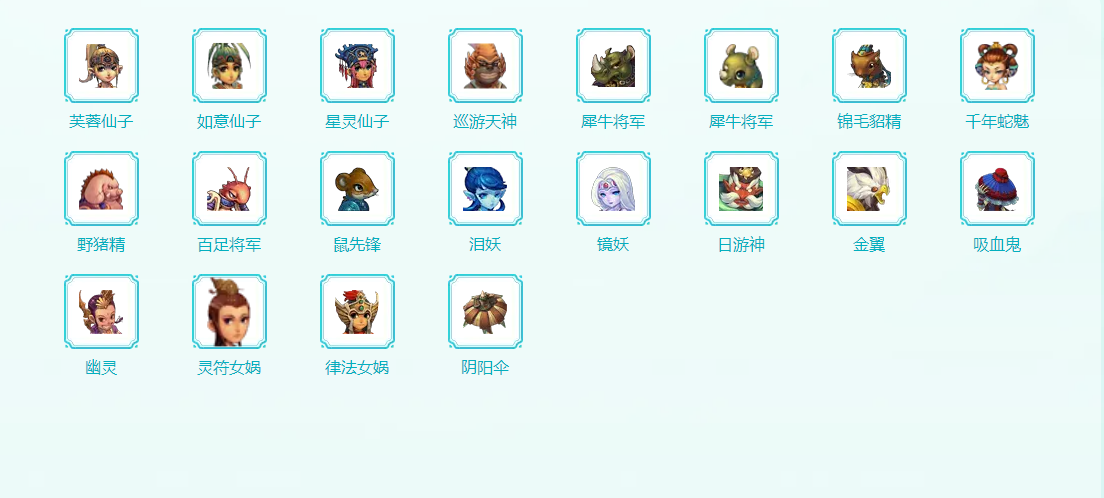Tap the 巡游天神 character icon
This screenshot has width=1104, height=498.
(x=485, y=66)
